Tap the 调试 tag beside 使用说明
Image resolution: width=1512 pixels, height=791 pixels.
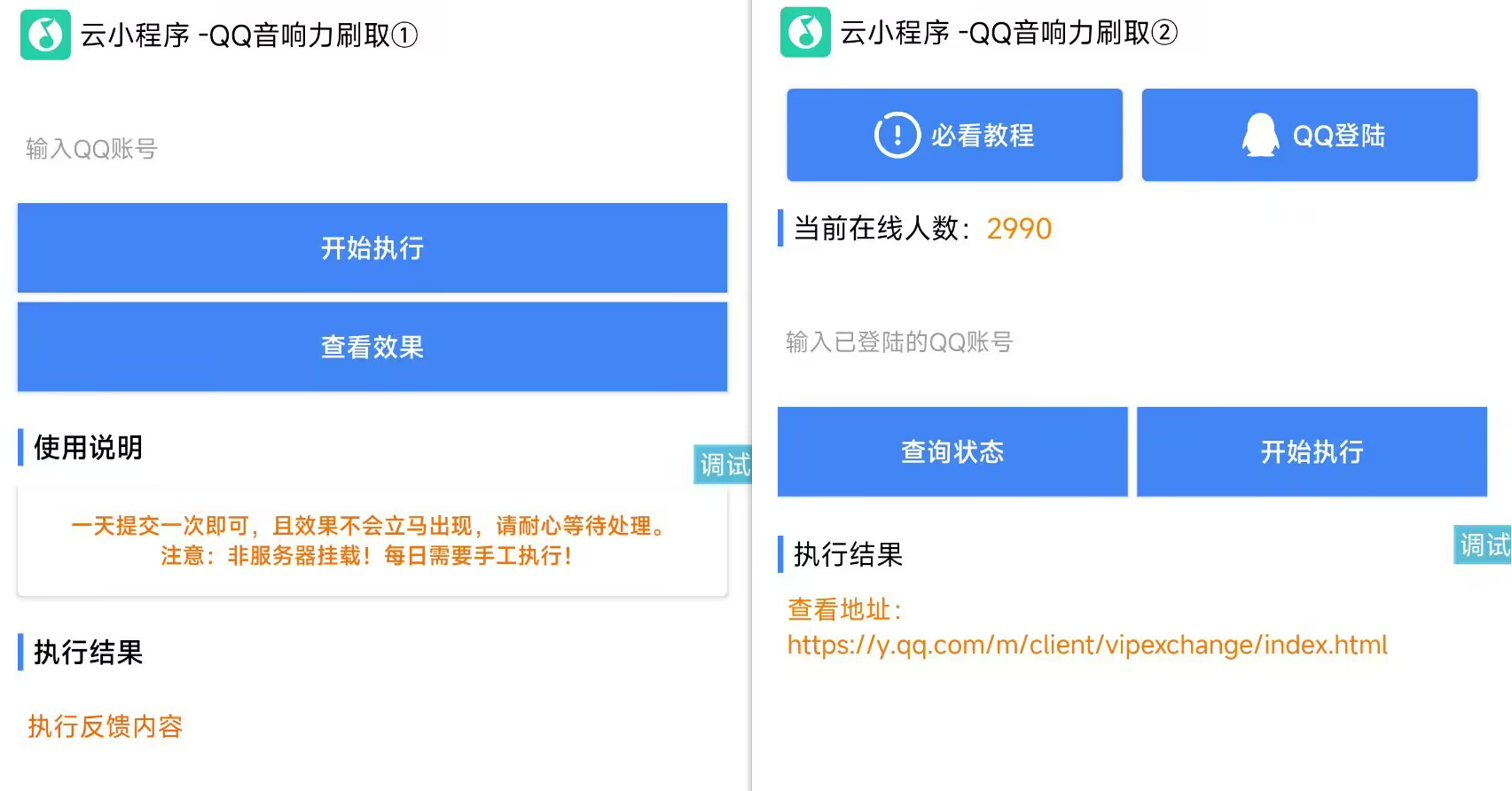(723, 464)
